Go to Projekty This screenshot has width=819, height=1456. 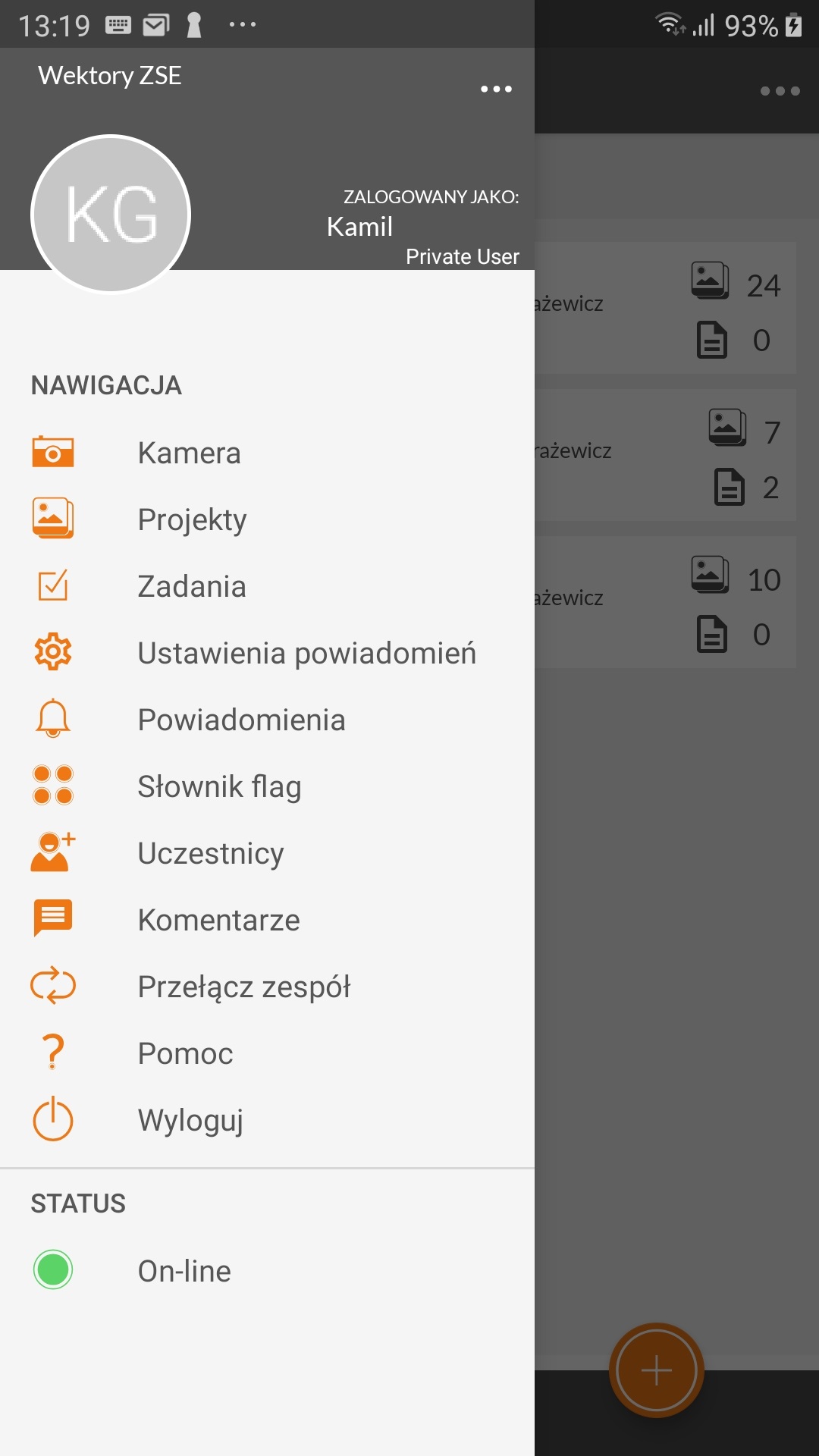[267, 519]
